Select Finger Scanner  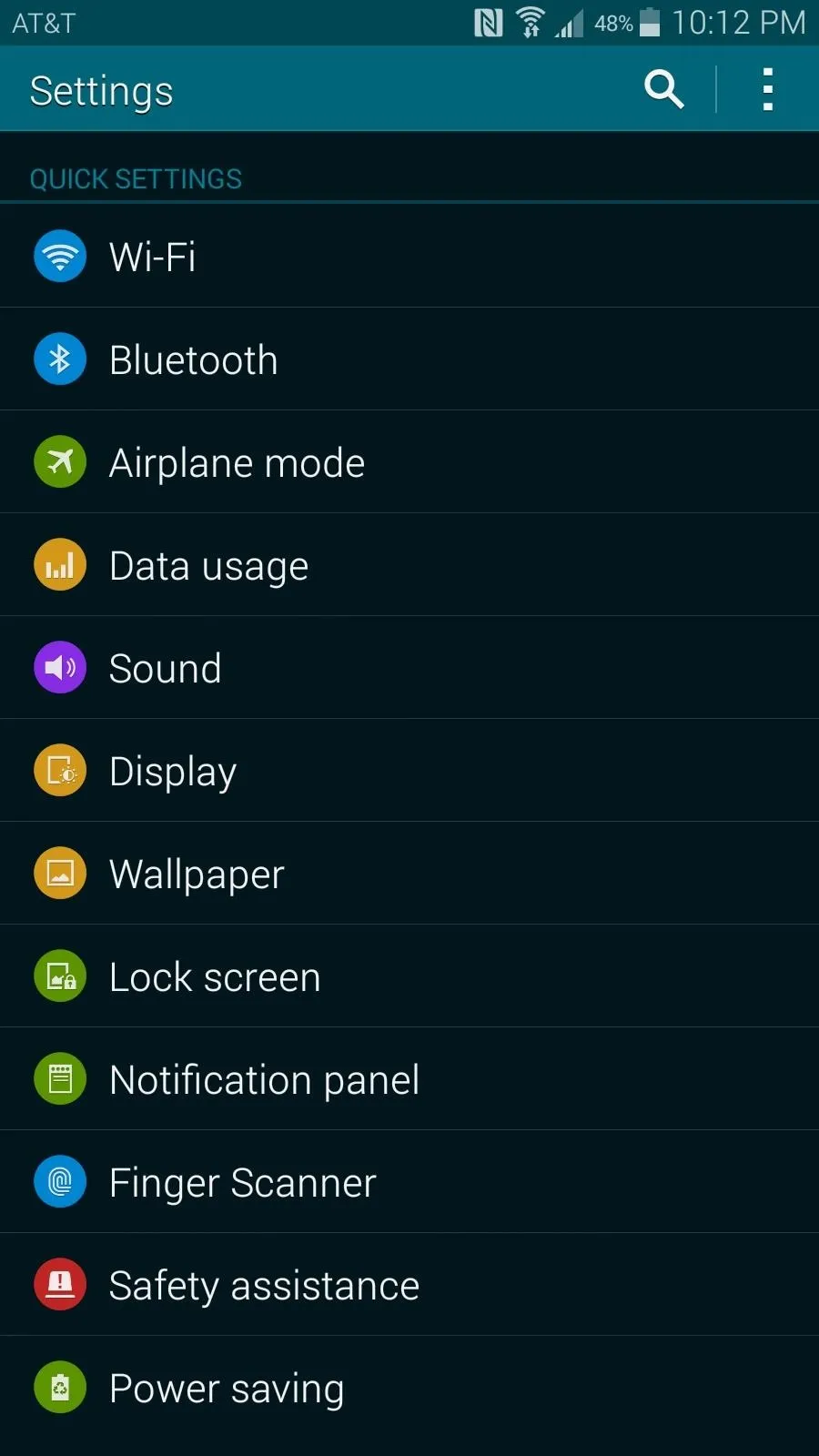click(409, 1181)
